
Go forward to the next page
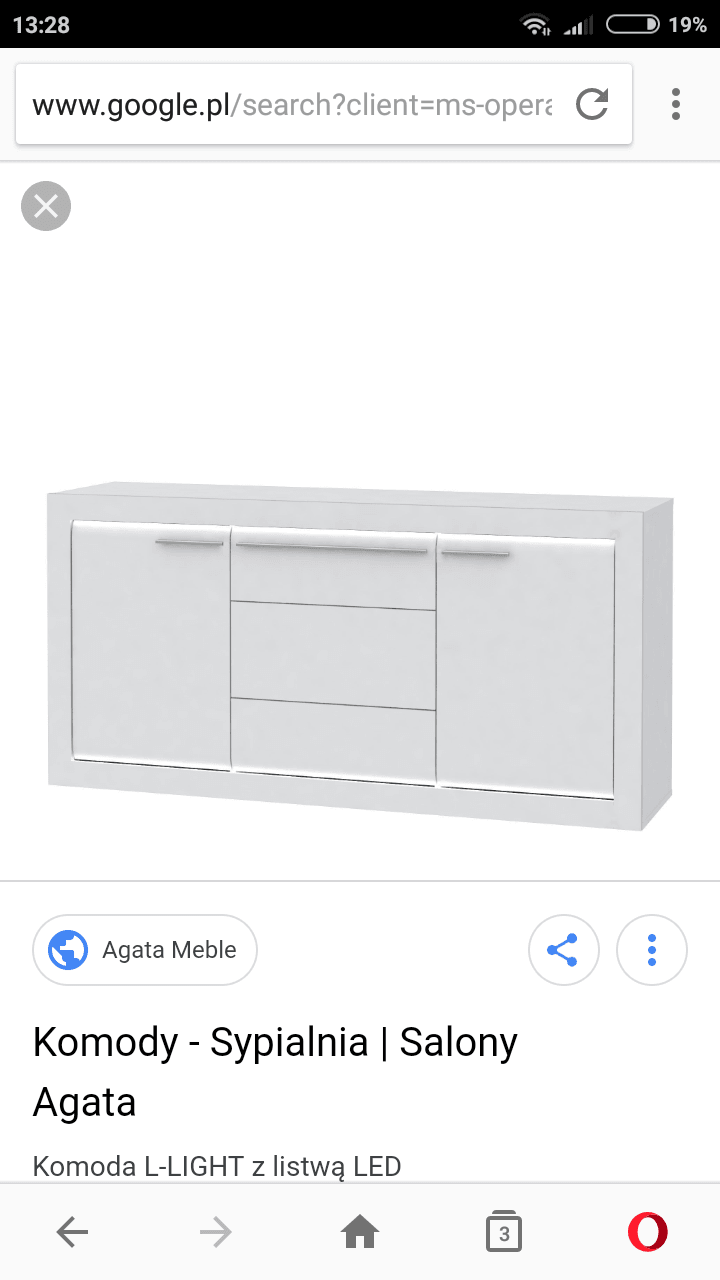click(215, 1233)
